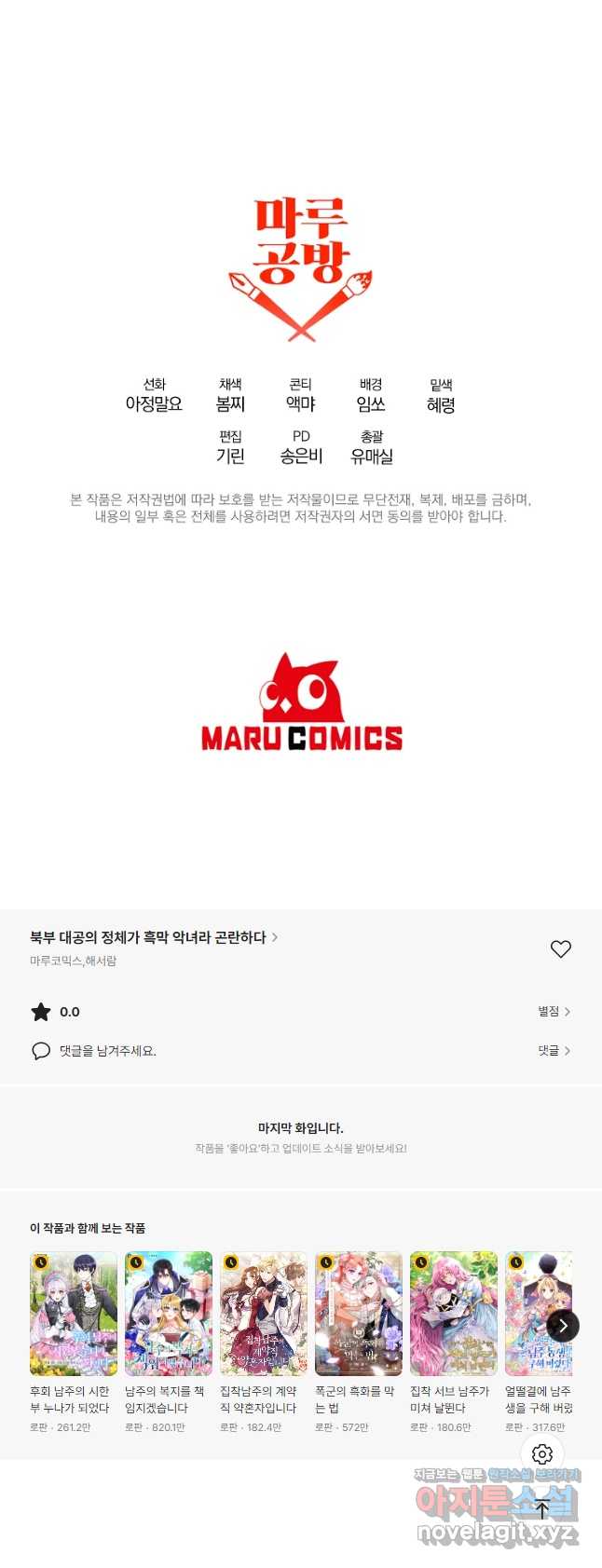Like this webtoon with the heart icon
602x1568 pixels.
tap(560, 948)
